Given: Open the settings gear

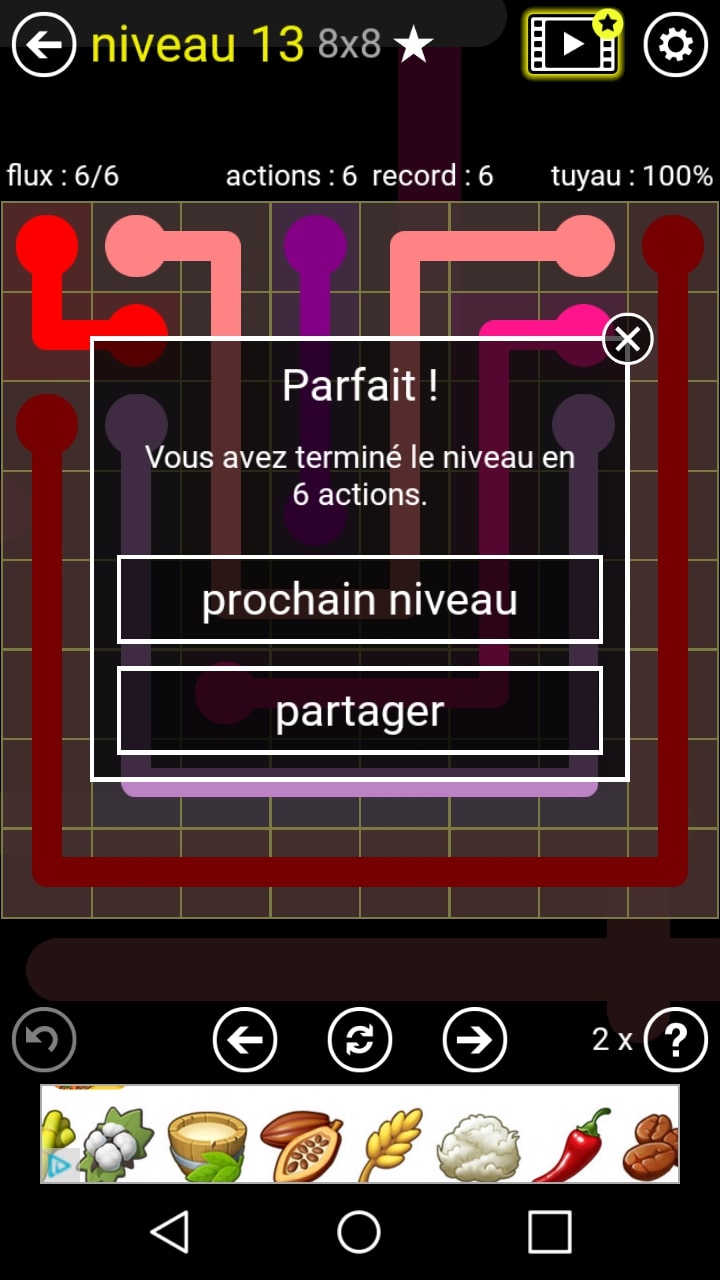Looking at the screenshot, I should (675, 45).
